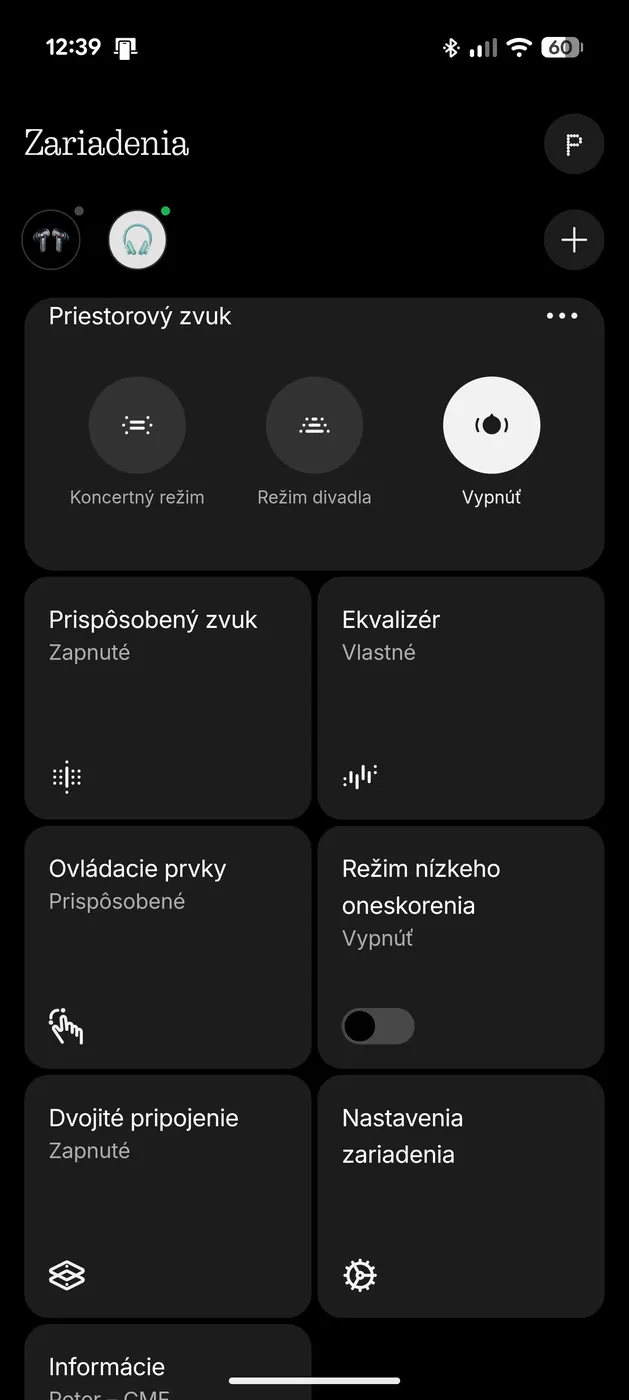Open the Informácie card

[167, 1368]
